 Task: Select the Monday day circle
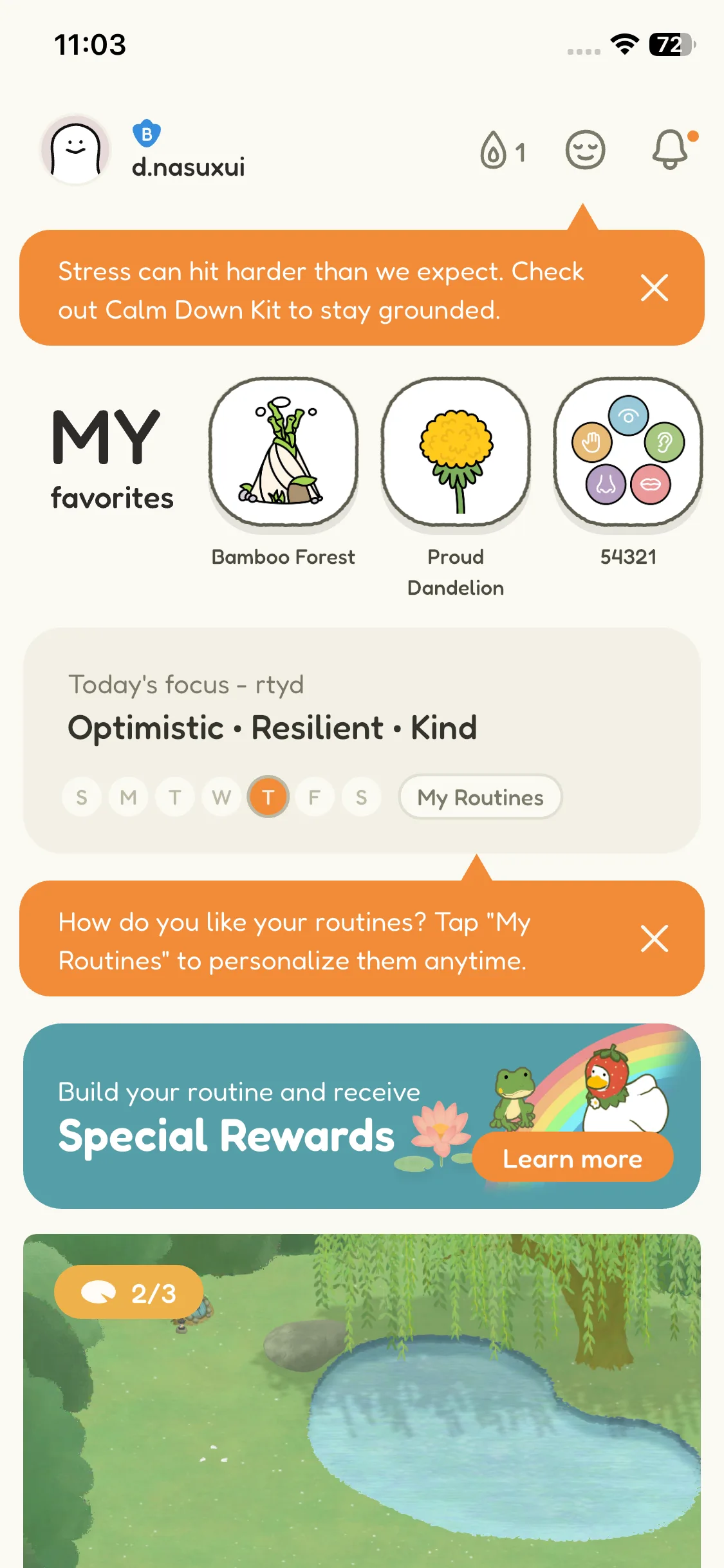coord(128,798)
